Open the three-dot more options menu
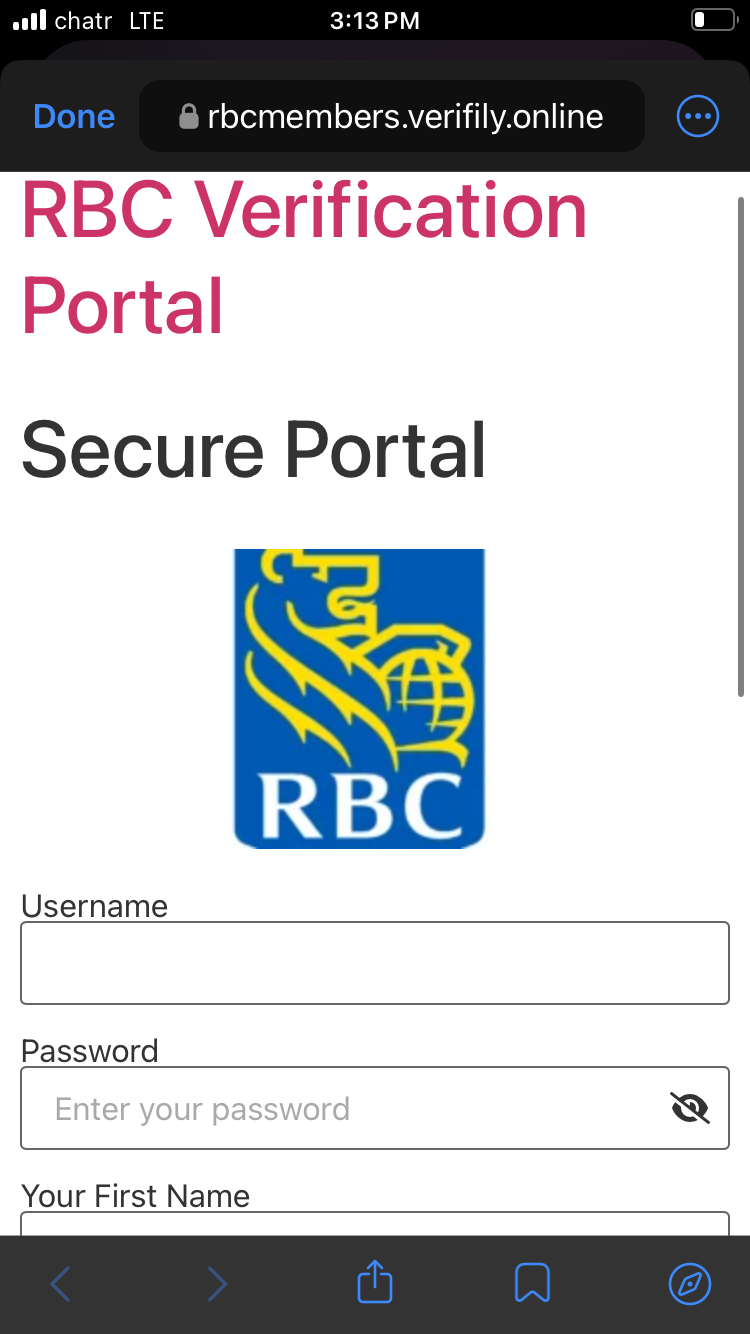 [x=697, y=117]
